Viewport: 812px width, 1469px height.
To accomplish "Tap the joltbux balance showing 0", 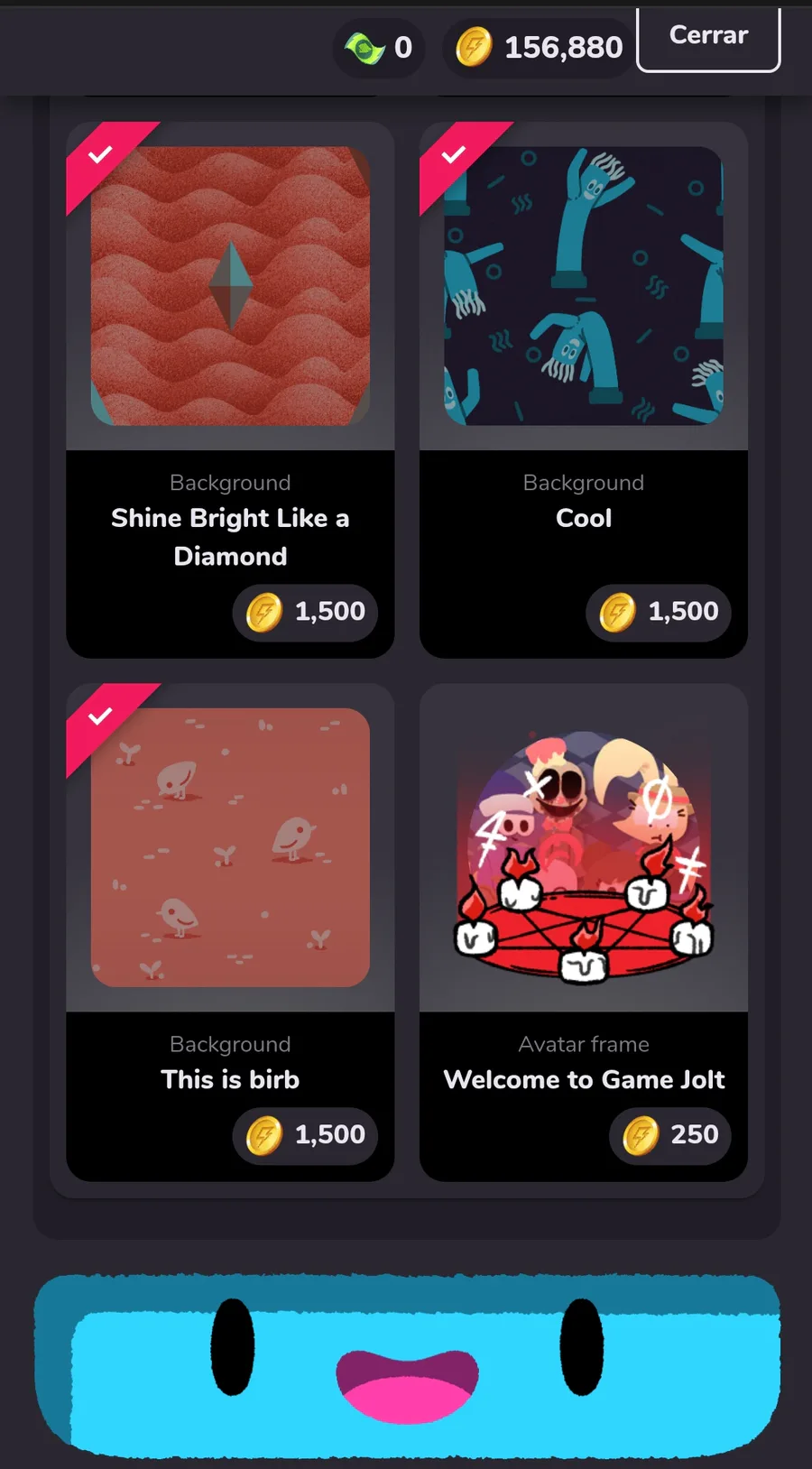I will point(379,47).
